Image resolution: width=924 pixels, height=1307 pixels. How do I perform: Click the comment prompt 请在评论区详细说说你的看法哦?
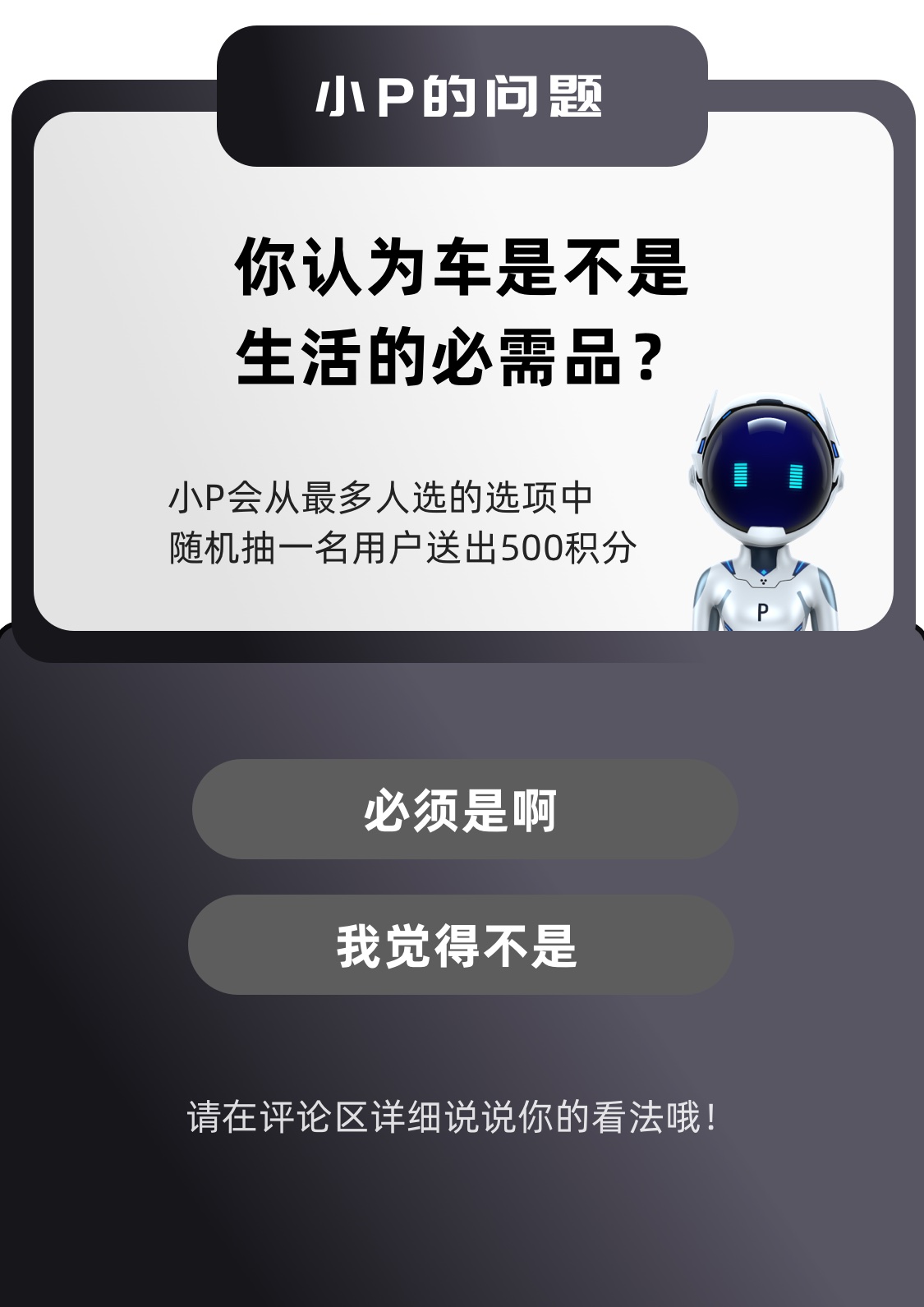click(452, 1116)
